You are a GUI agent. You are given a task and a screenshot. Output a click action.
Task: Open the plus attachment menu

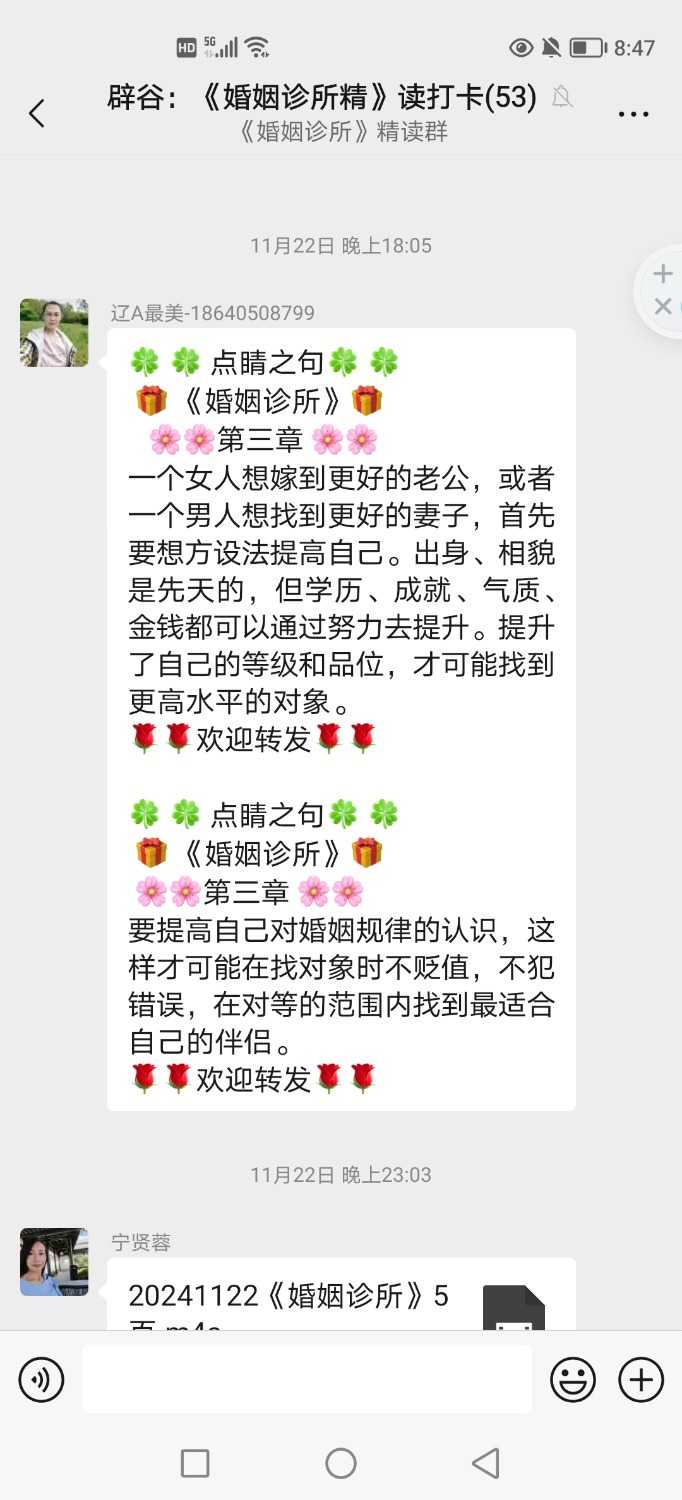click(641, 1380)
